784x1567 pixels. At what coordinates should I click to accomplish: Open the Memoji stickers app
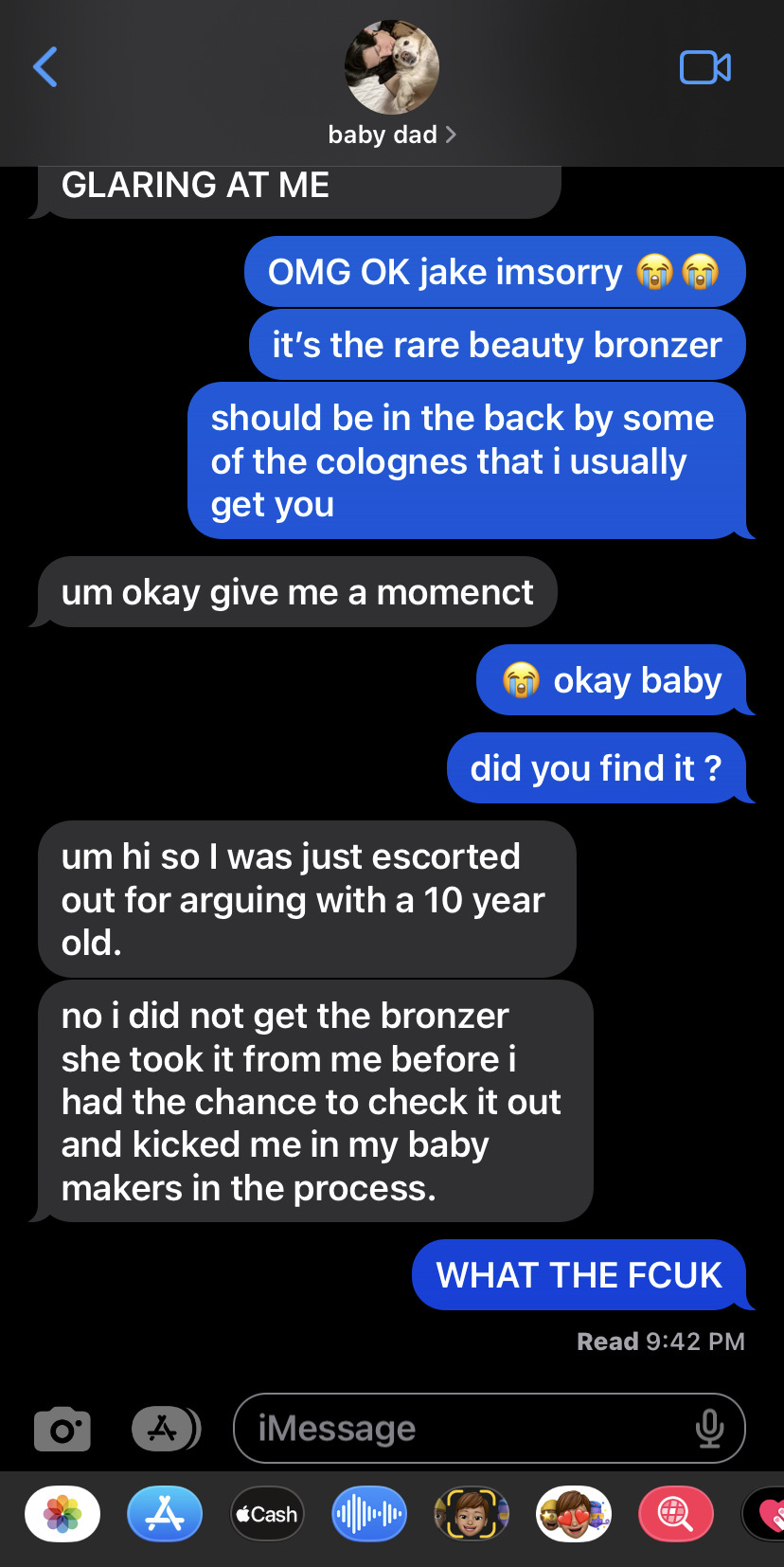574,1514
